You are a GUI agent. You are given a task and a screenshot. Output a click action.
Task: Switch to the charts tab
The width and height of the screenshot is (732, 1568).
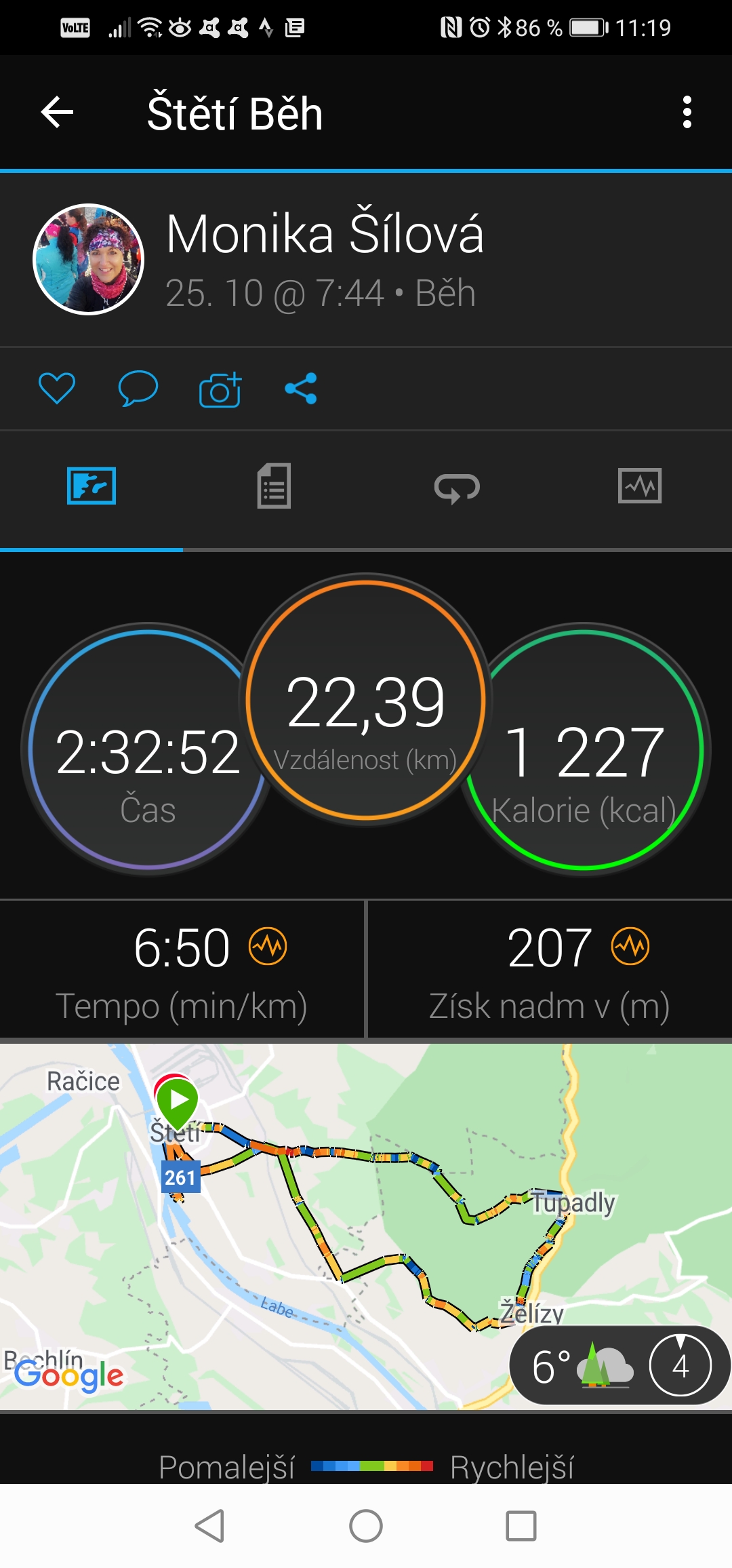click(x=640, y=486)
